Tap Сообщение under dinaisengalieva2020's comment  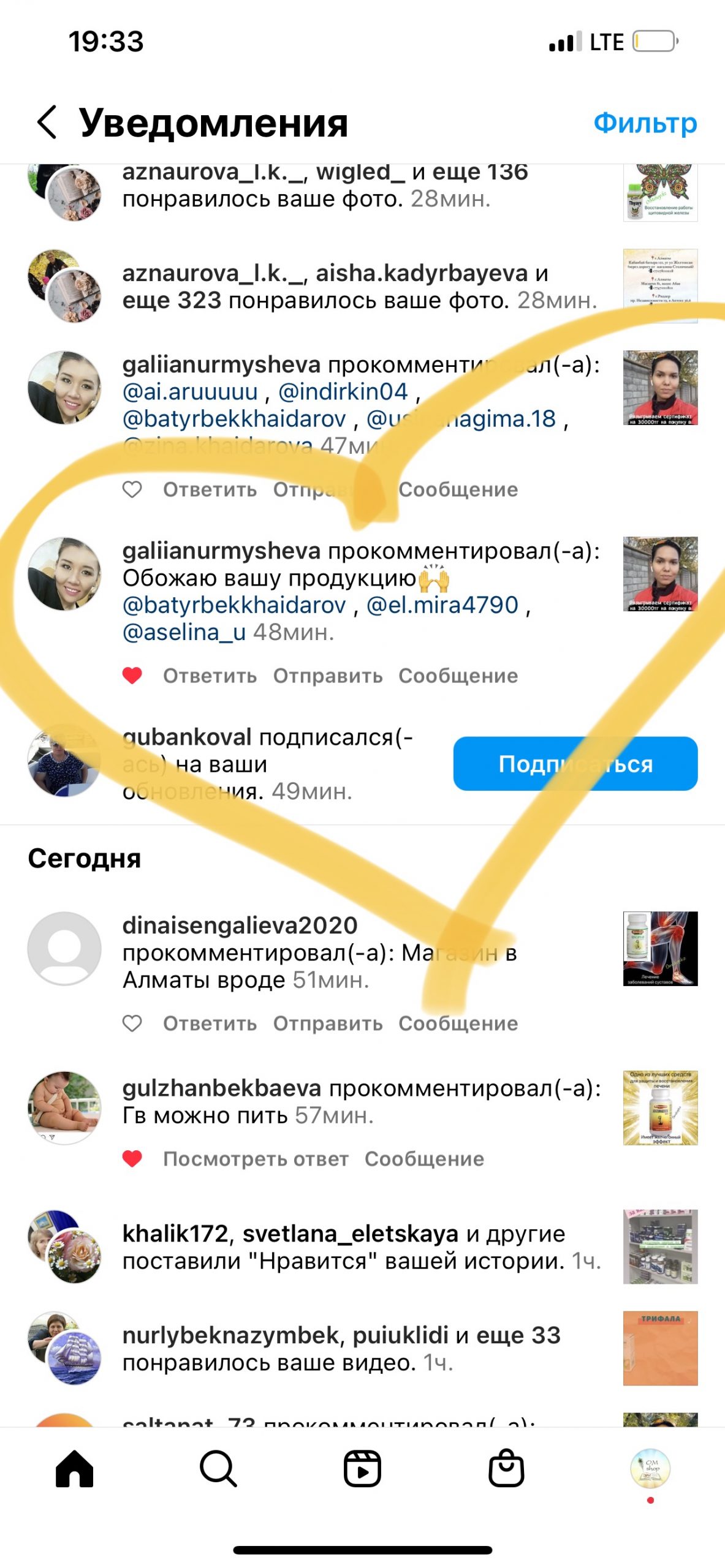pyautogui.click(x=458, y=1023)
